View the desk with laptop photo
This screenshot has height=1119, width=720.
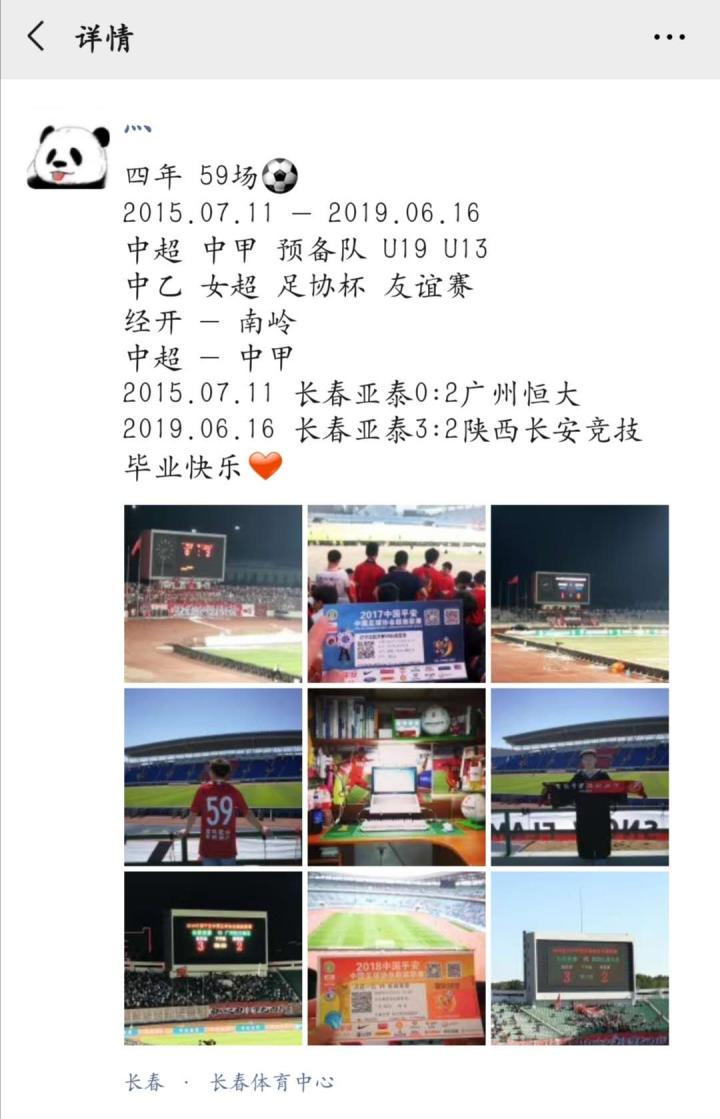tap(396, 776)
